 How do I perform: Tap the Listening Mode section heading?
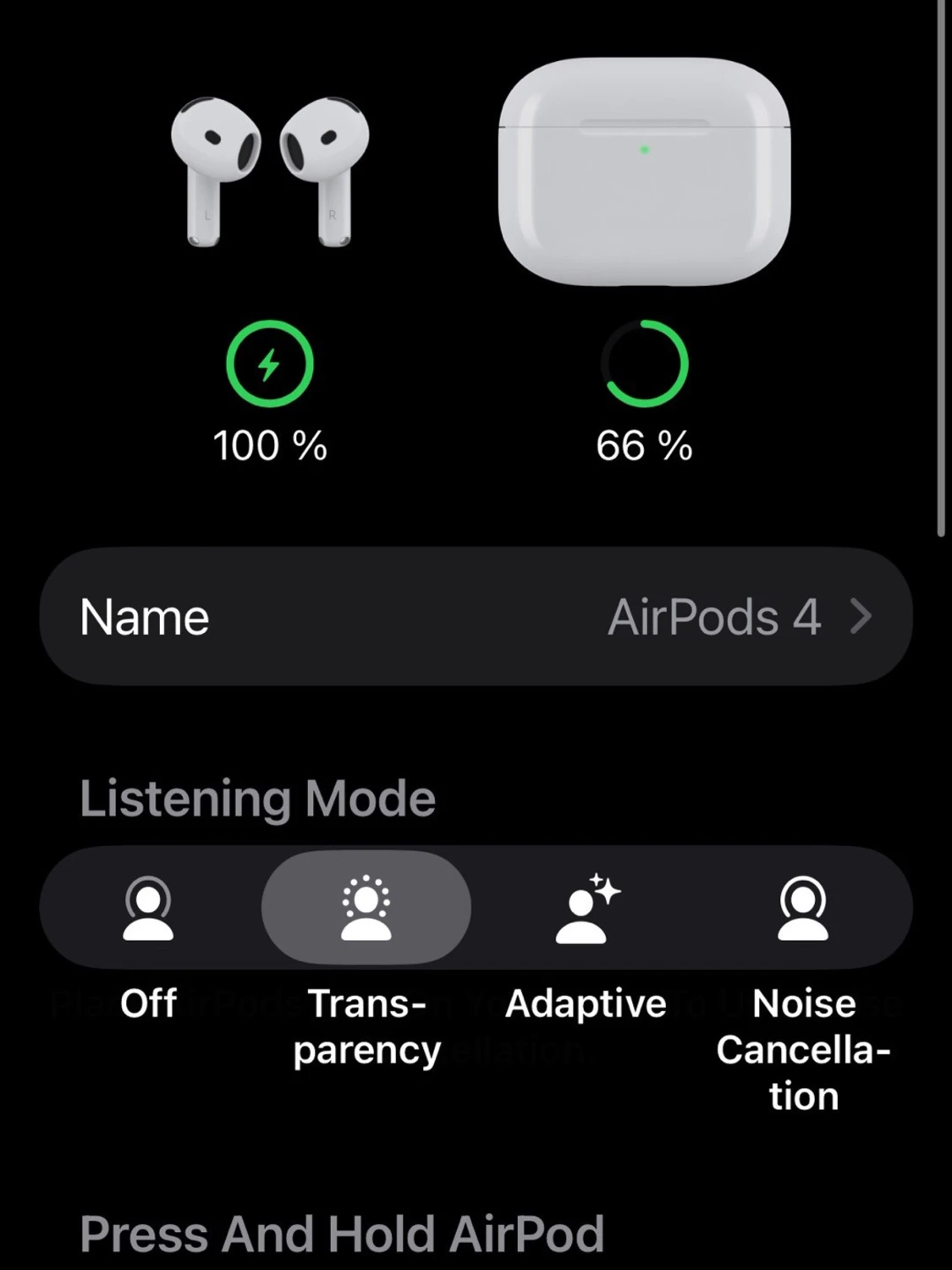coord(256,796)
